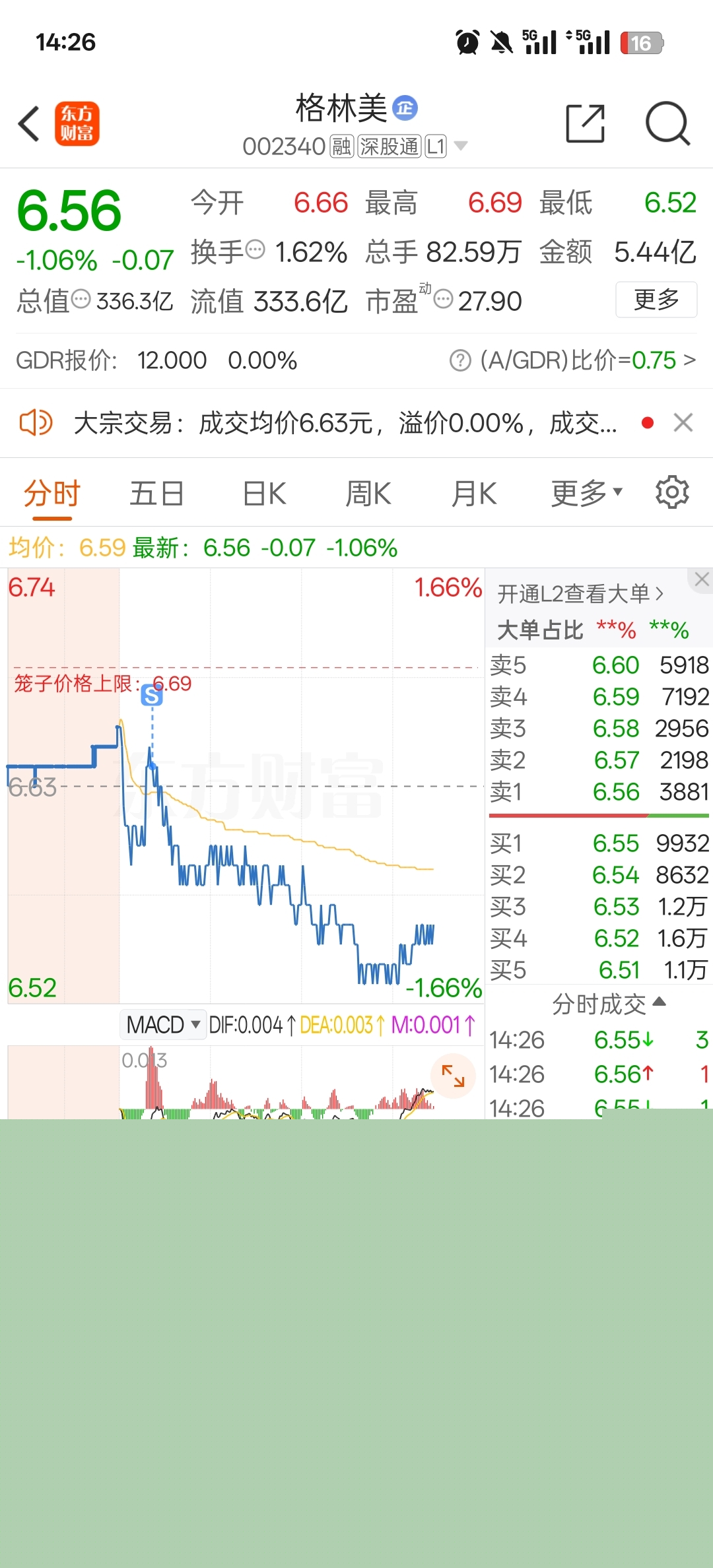Expand the MACD chart to fullscreen
The height and width of the screenshot is (1568, 713).
[454, 1076]
